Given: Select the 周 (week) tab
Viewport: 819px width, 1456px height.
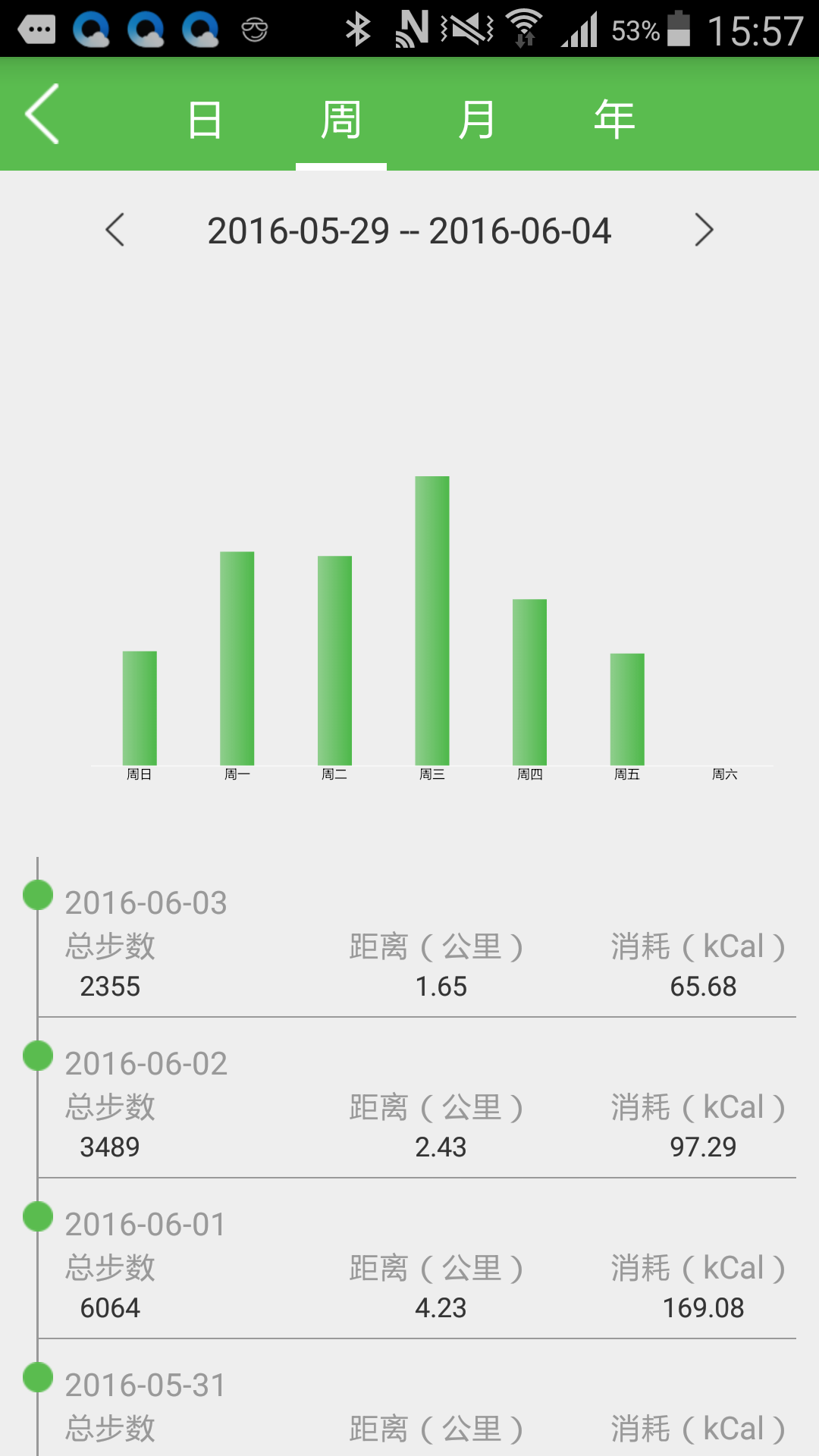Looking at the screenshot, I should point(340,120).
